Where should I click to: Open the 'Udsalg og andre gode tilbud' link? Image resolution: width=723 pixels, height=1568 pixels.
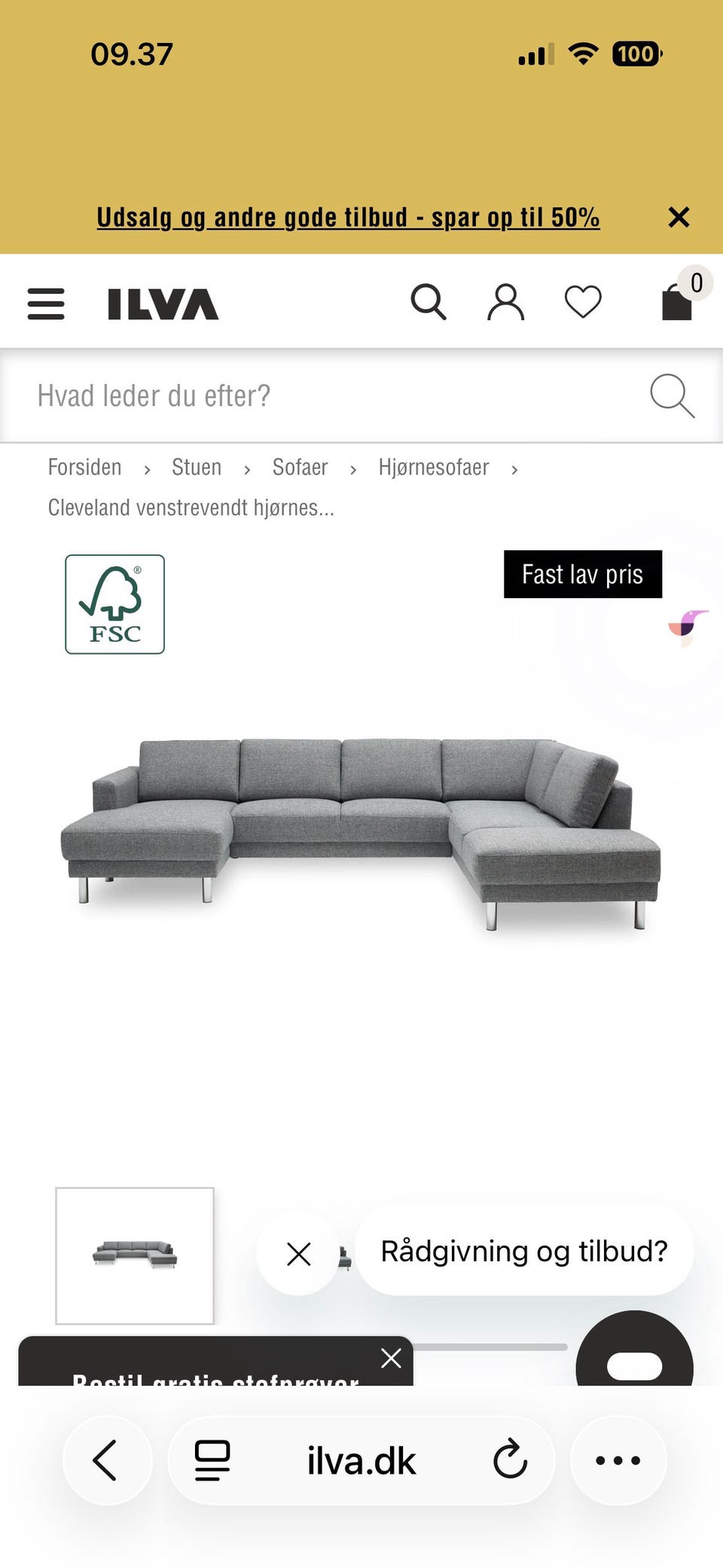347,217
